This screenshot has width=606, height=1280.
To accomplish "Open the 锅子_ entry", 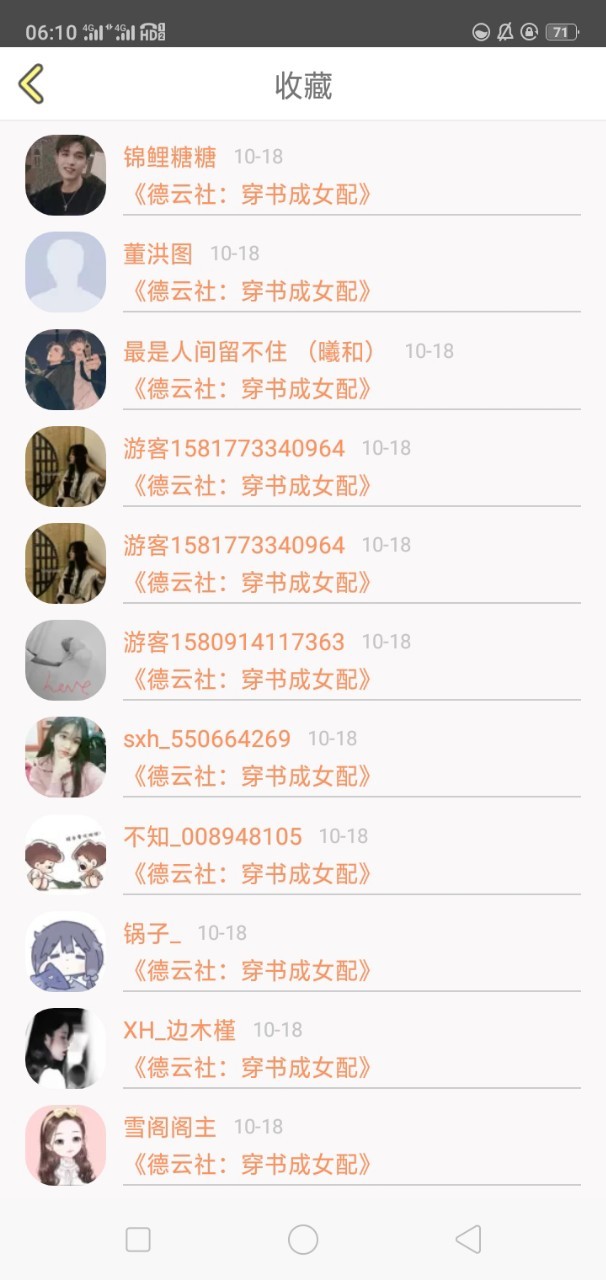I will coord(303,951).
